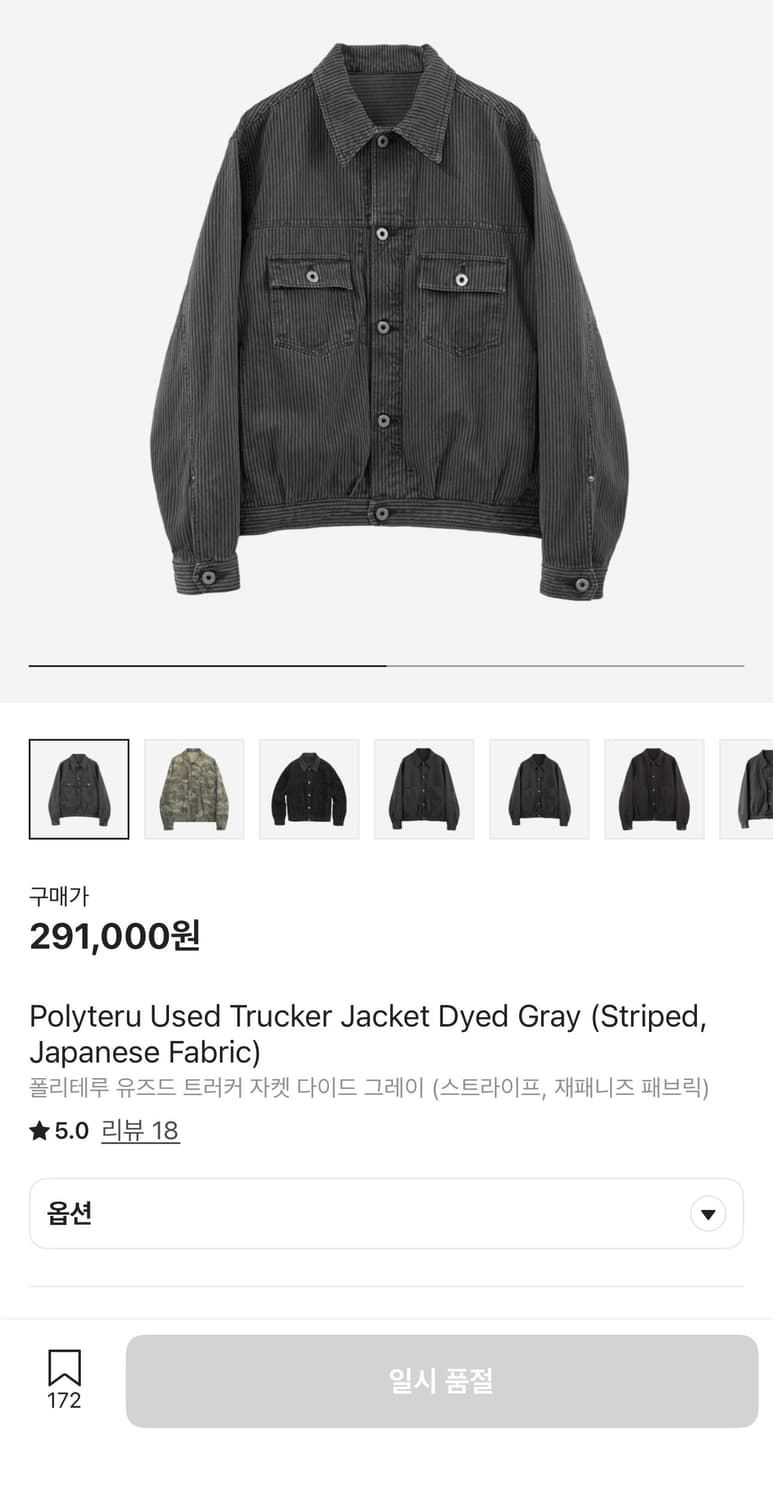Viewport: 773px width, 1500px height.
Task: Open the 옵션 dropdown
Action: [x=386, y=1214]
